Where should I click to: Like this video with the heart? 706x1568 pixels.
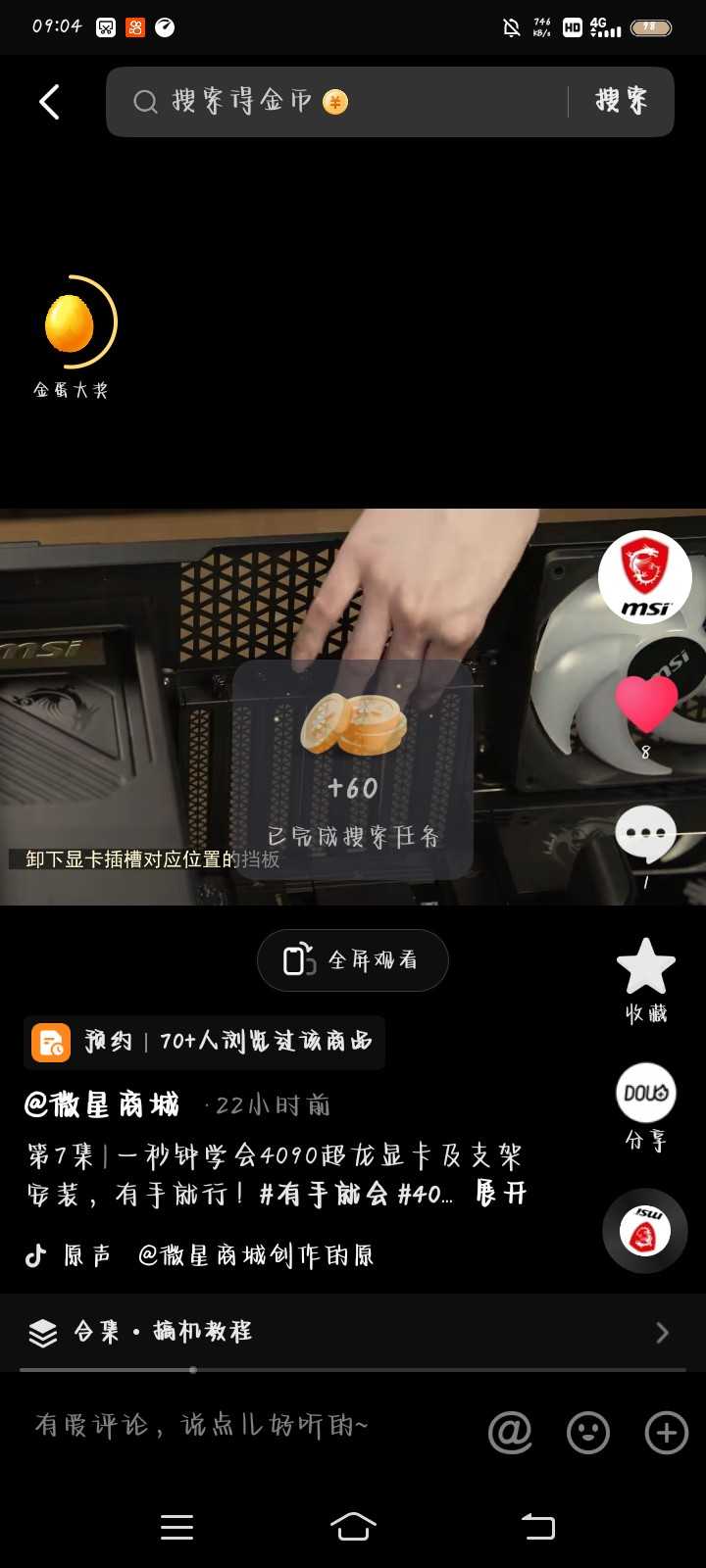[x=645, y=705]
